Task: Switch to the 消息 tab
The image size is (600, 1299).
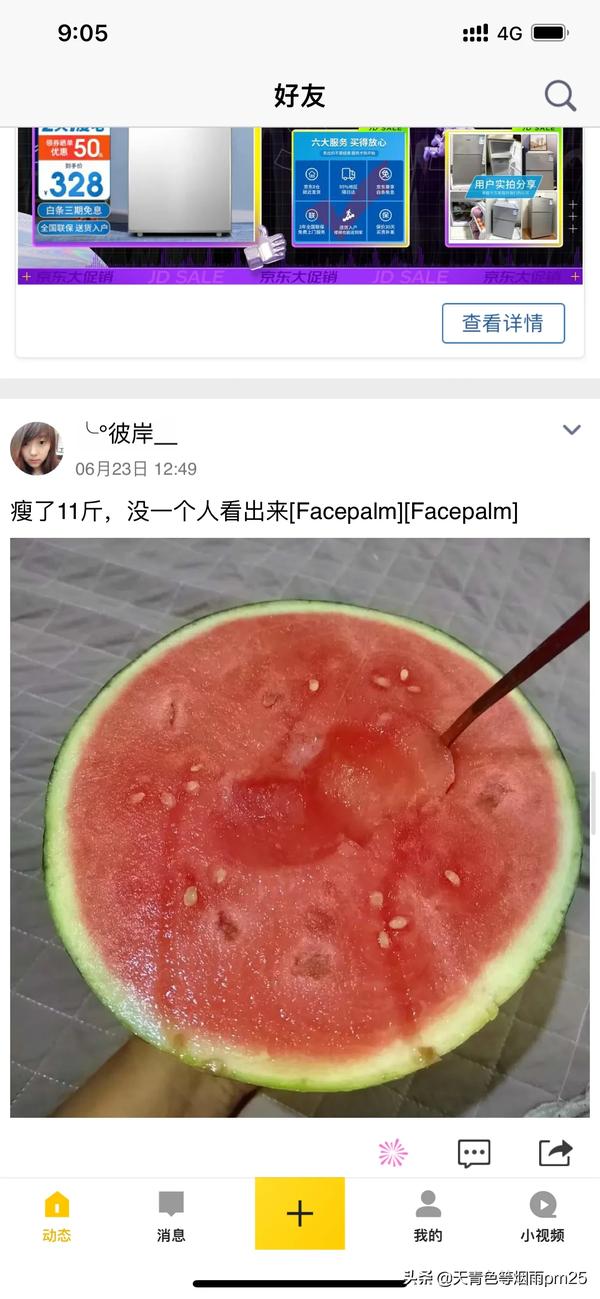Action: [x=171, y=1215]
